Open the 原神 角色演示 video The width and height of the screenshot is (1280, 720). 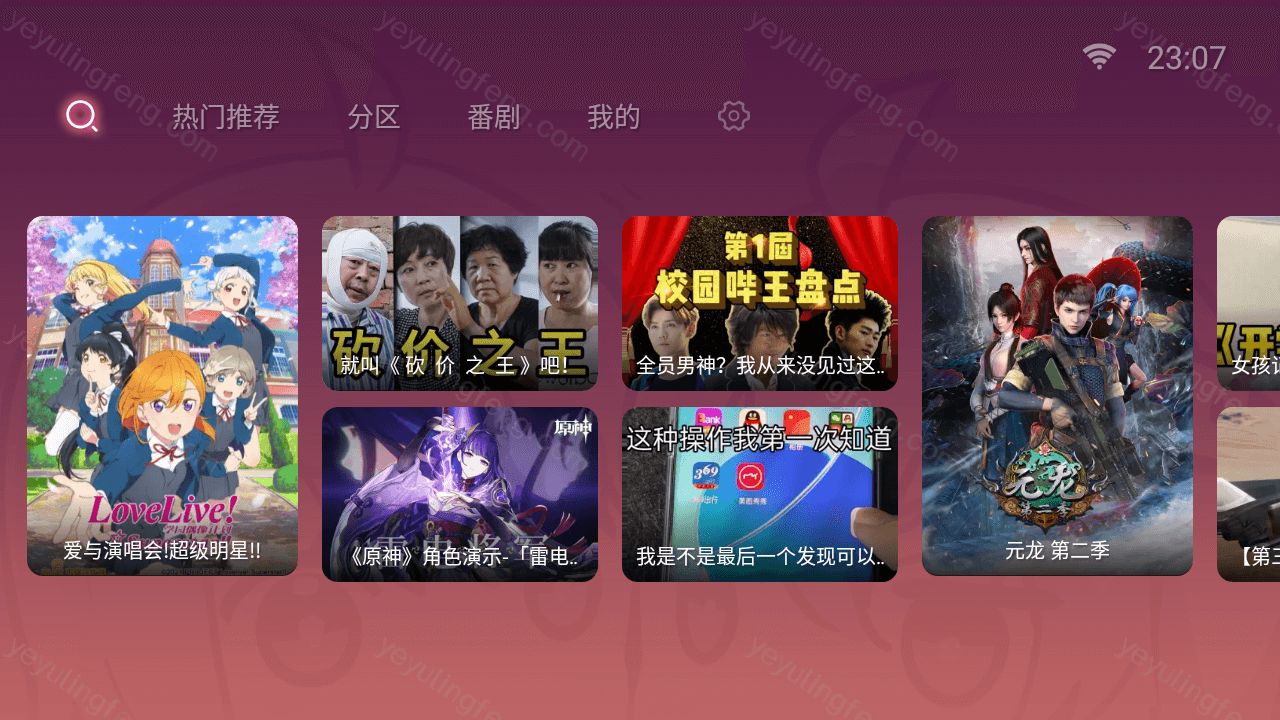(460, 494)
